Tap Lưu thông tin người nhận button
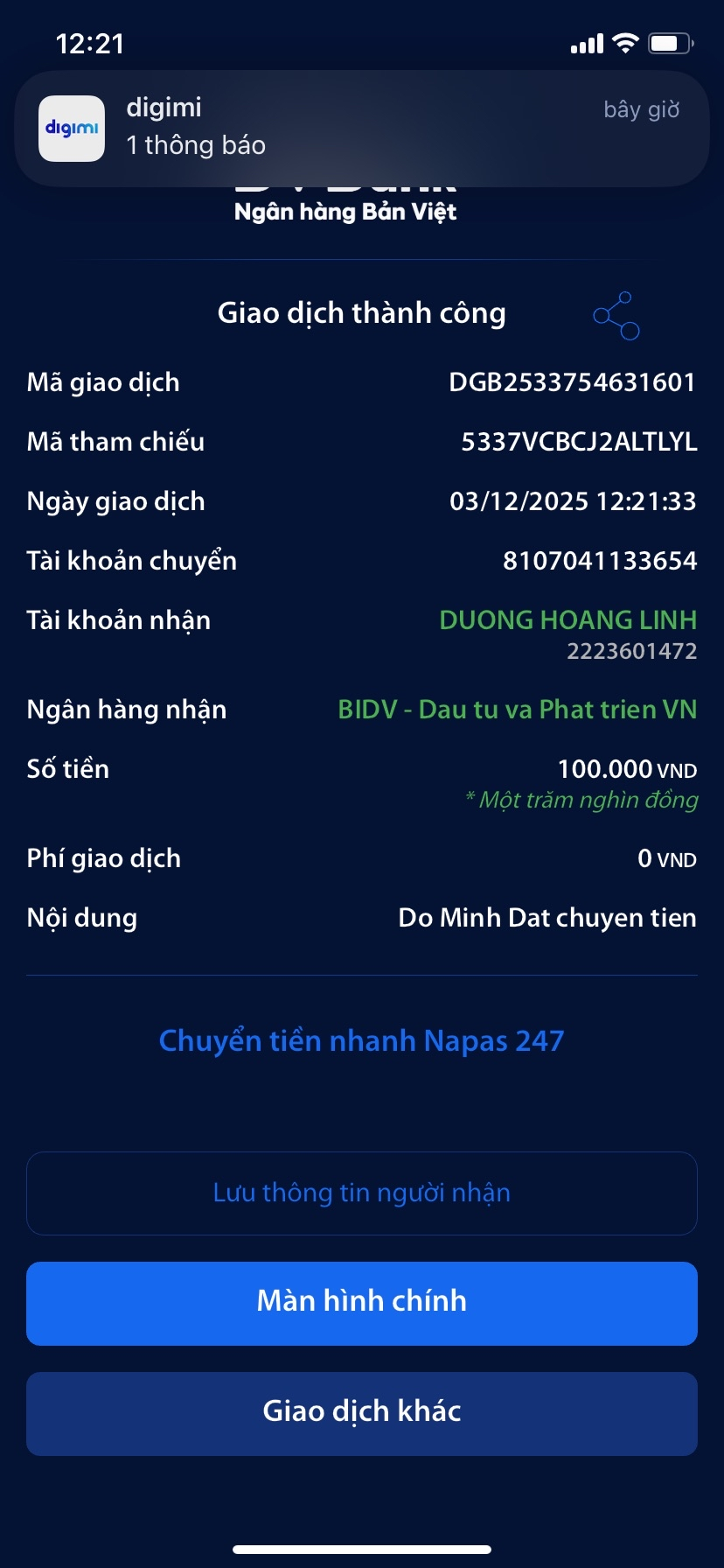 point(362,1193)
